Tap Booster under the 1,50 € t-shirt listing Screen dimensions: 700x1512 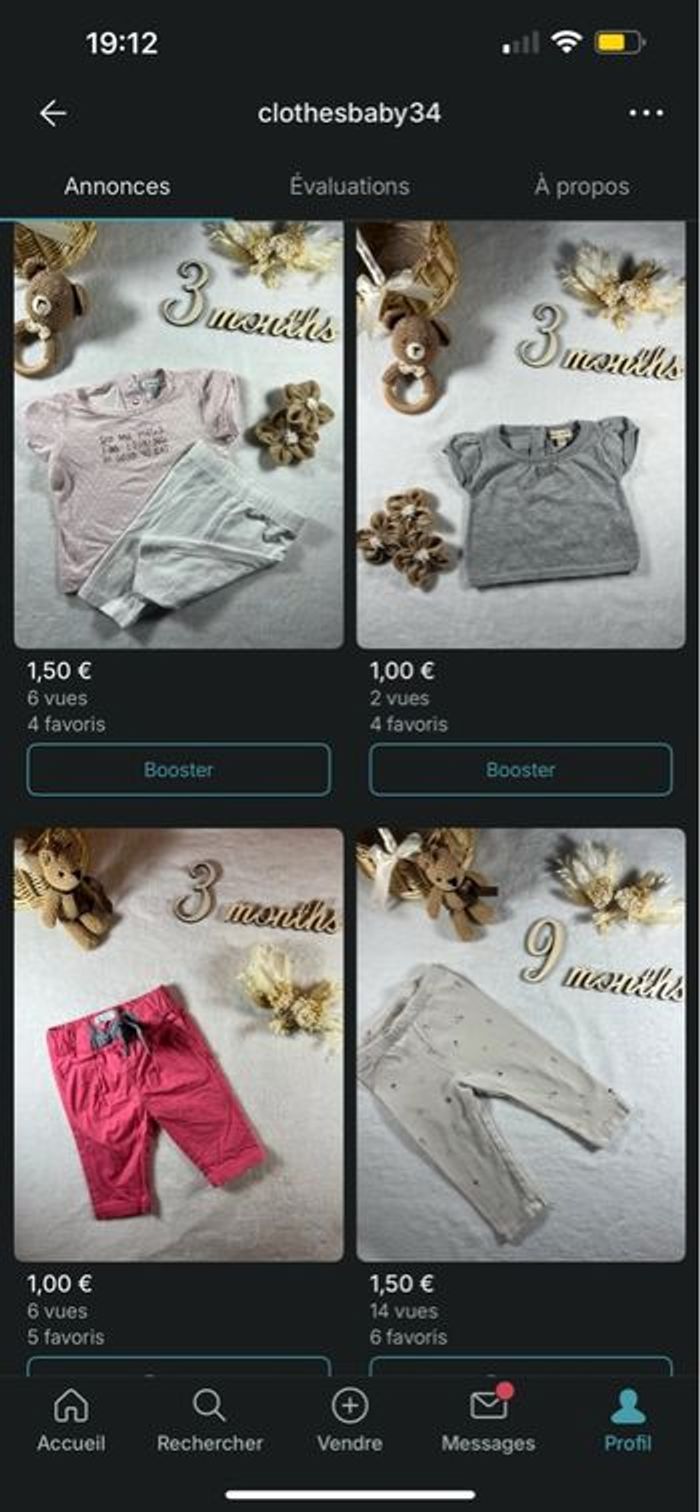(178, 770)
